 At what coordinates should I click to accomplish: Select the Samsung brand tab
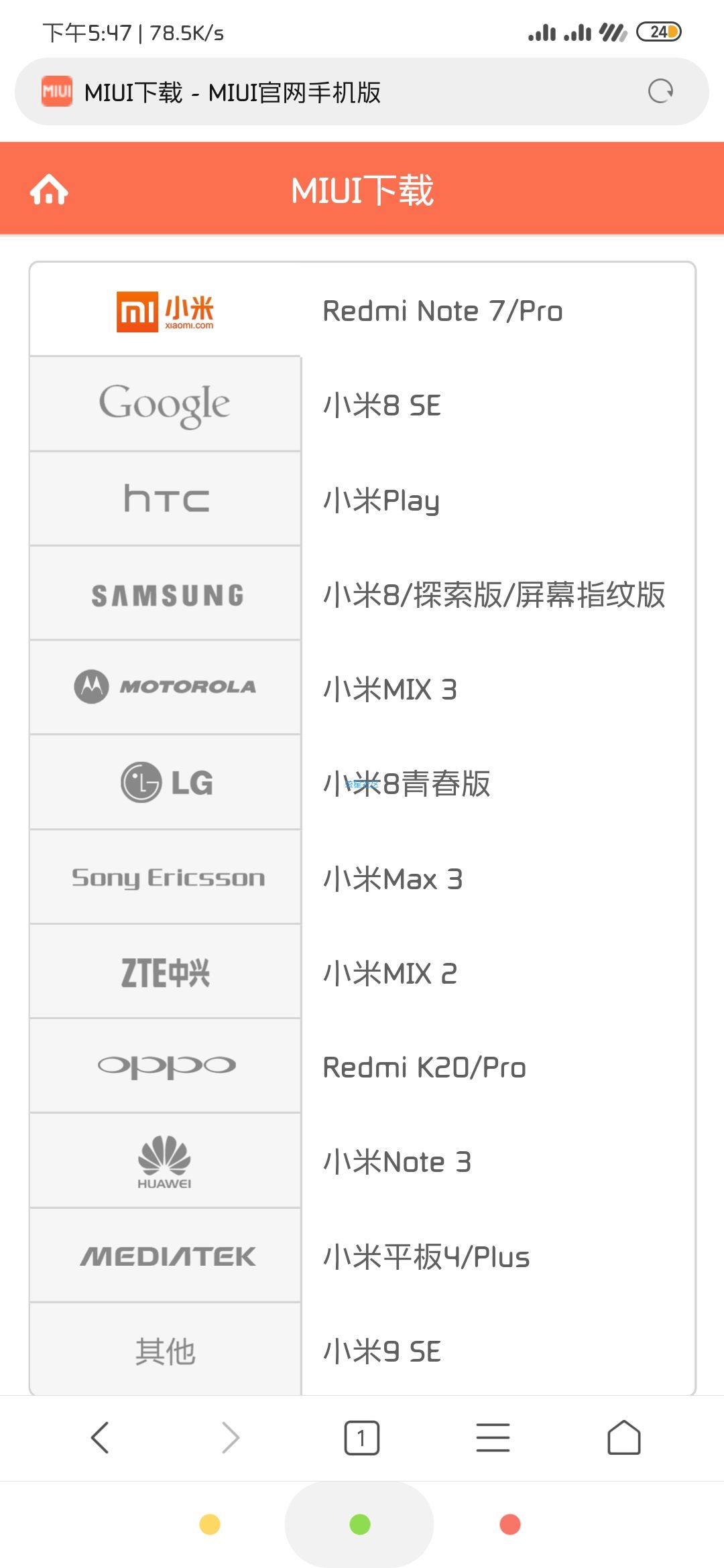coord(165,594)
